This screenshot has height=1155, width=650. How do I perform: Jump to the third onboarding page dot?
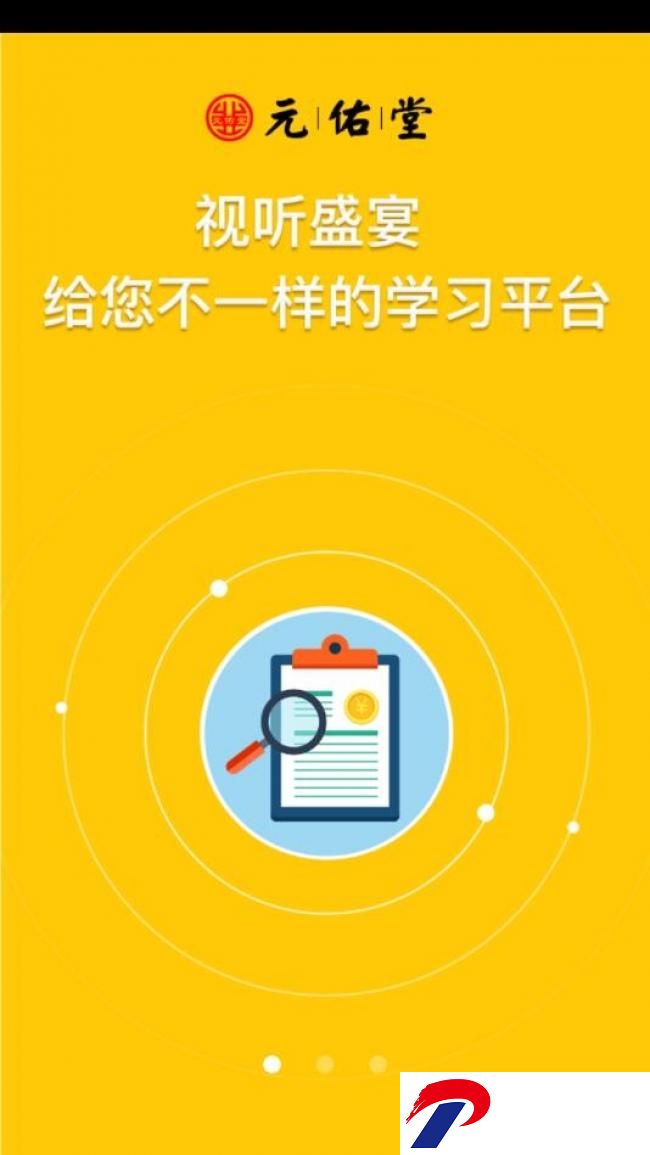[377, 1064]
